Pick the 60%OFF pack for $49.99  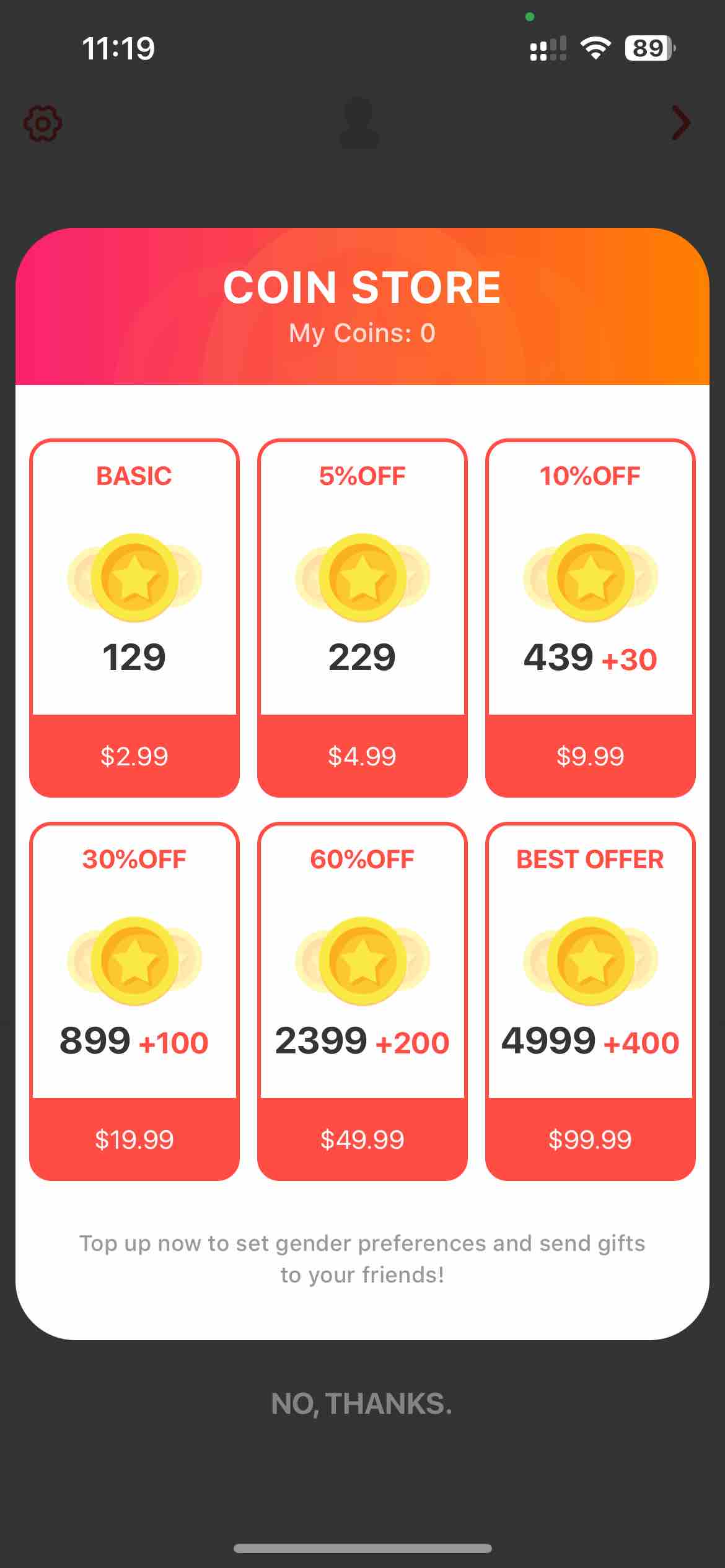coord(362,1001)
